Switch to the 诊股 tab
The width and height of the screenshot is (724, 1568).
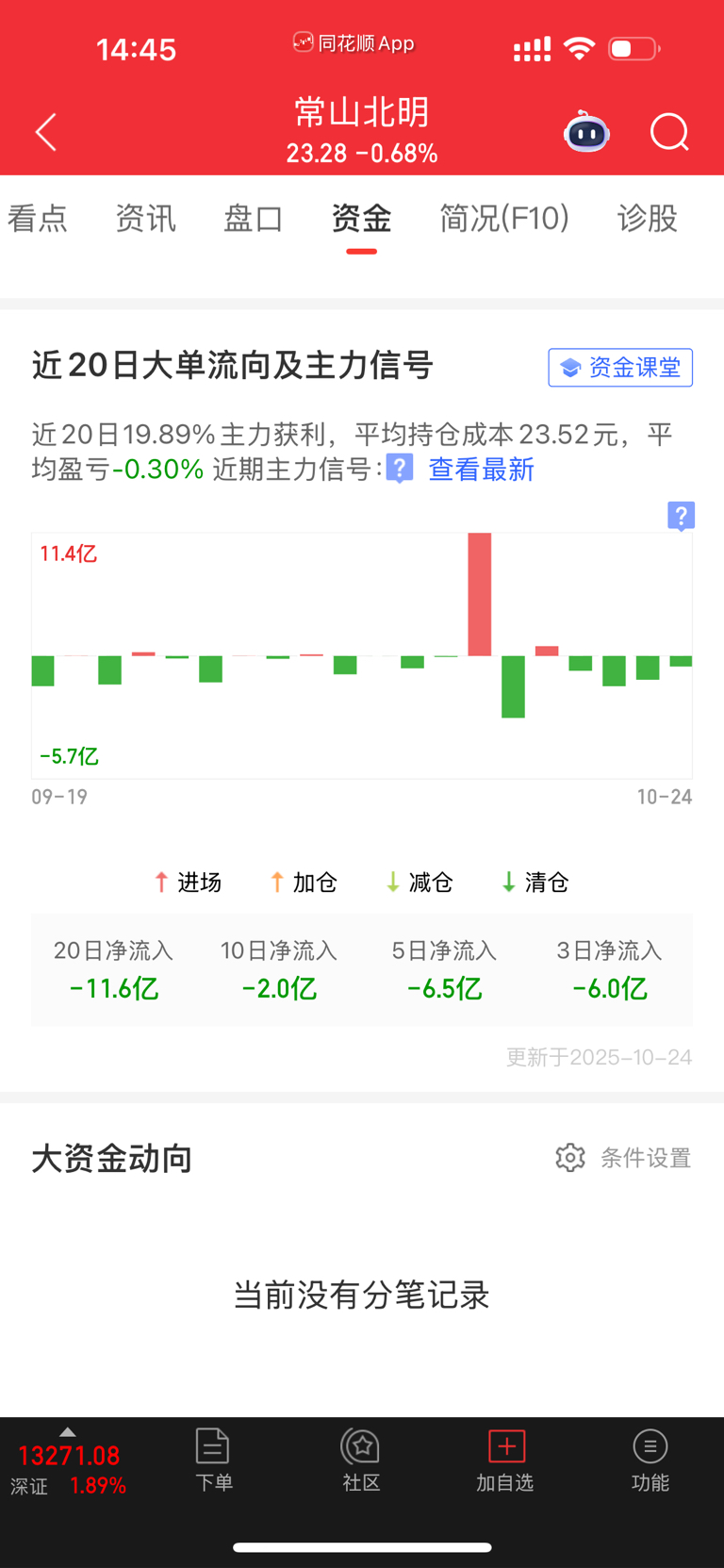[x=647, y=219]
